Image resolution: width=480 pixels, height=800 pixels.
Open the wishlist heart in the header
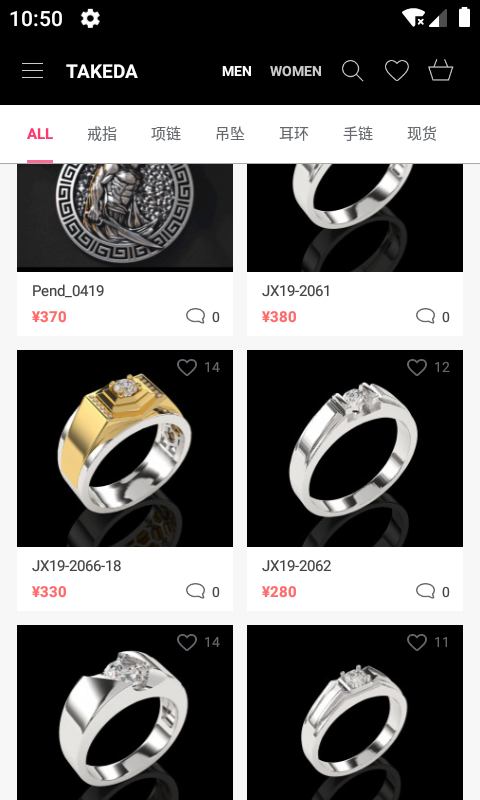(x=397, y=71)
